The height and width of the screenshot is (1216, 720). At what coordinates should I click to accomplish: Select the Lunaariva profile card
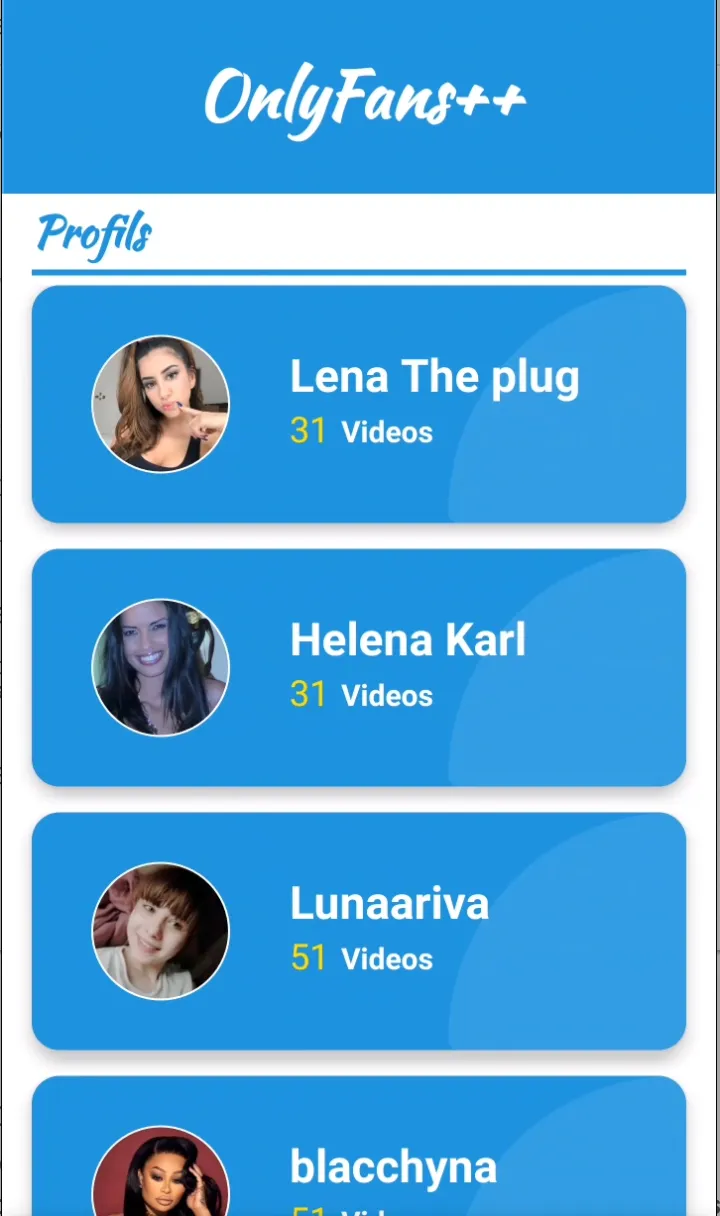tap(359, 931)
